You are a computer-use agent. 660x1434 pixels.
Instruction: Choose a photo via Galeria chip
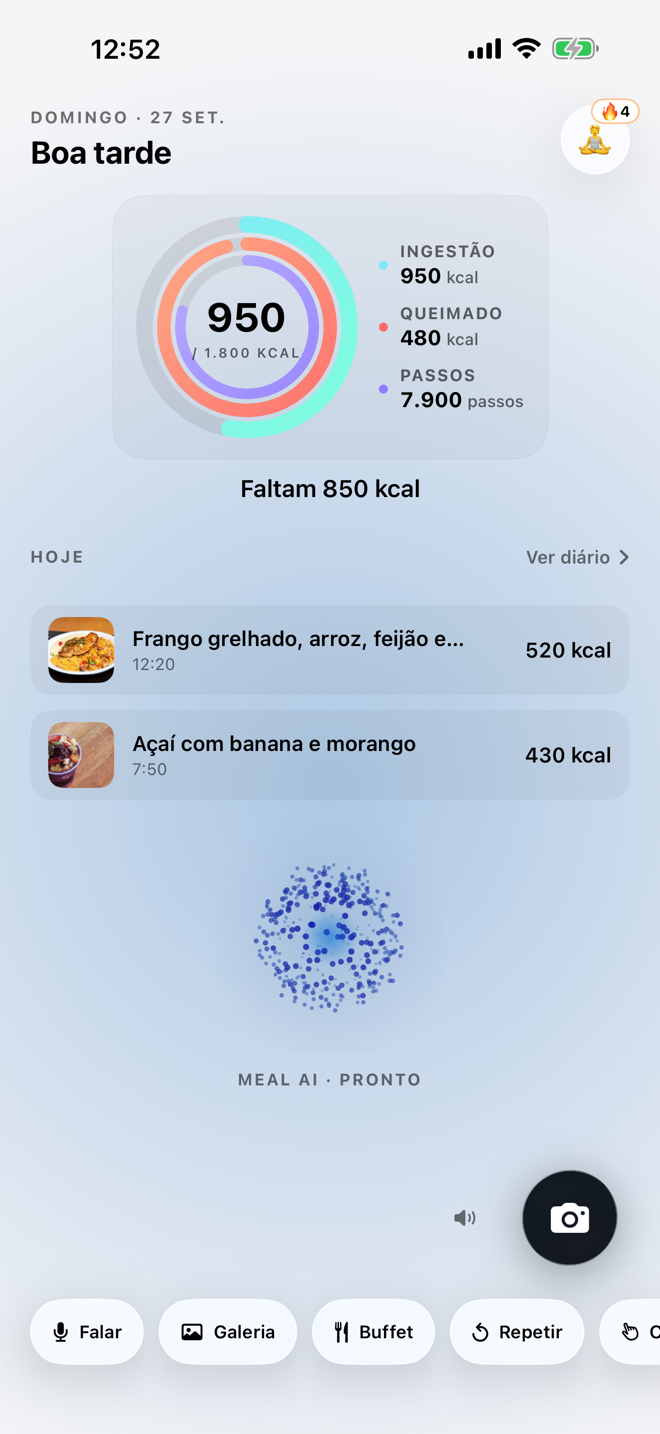228,1332
